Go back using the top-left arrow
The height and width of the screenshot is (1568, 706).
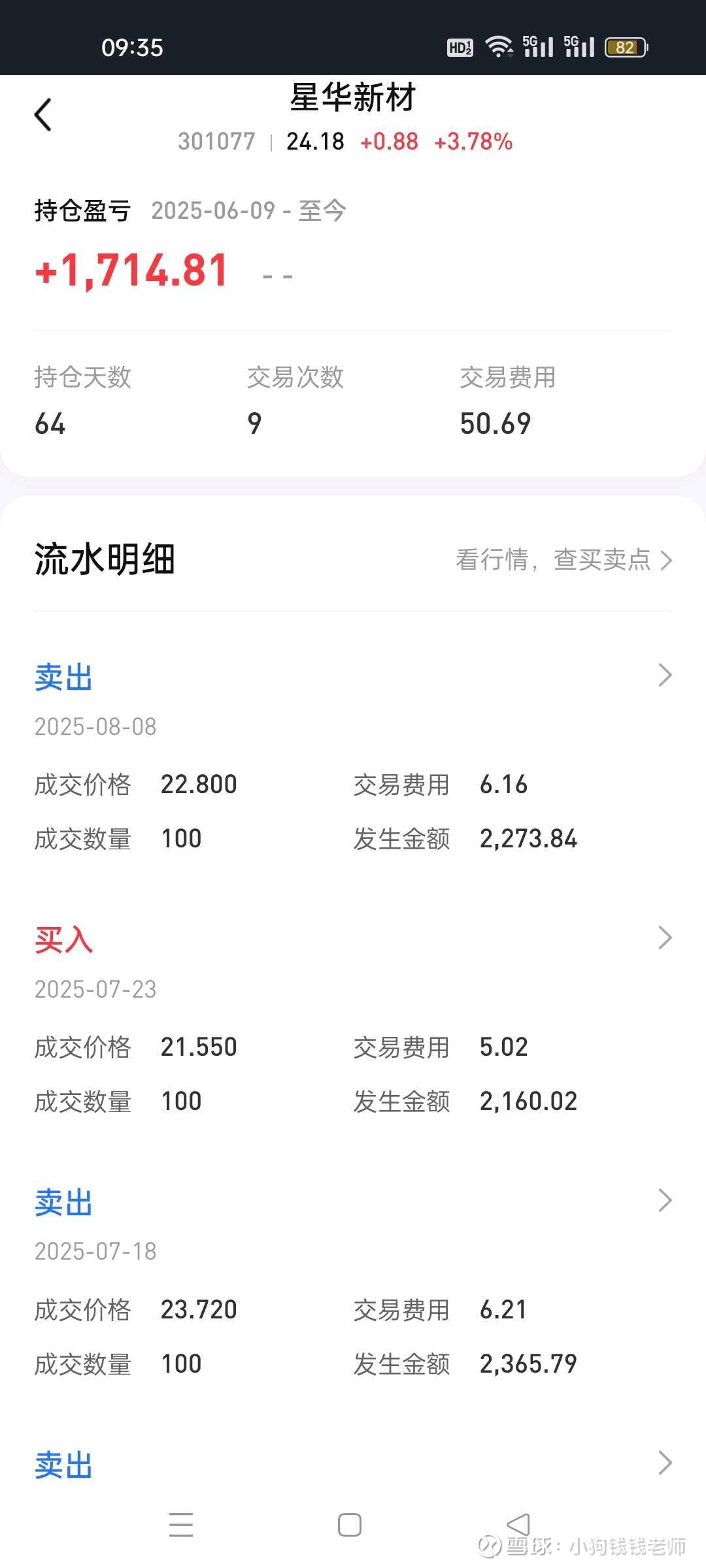pyautogui.click(x=43, y=115)
